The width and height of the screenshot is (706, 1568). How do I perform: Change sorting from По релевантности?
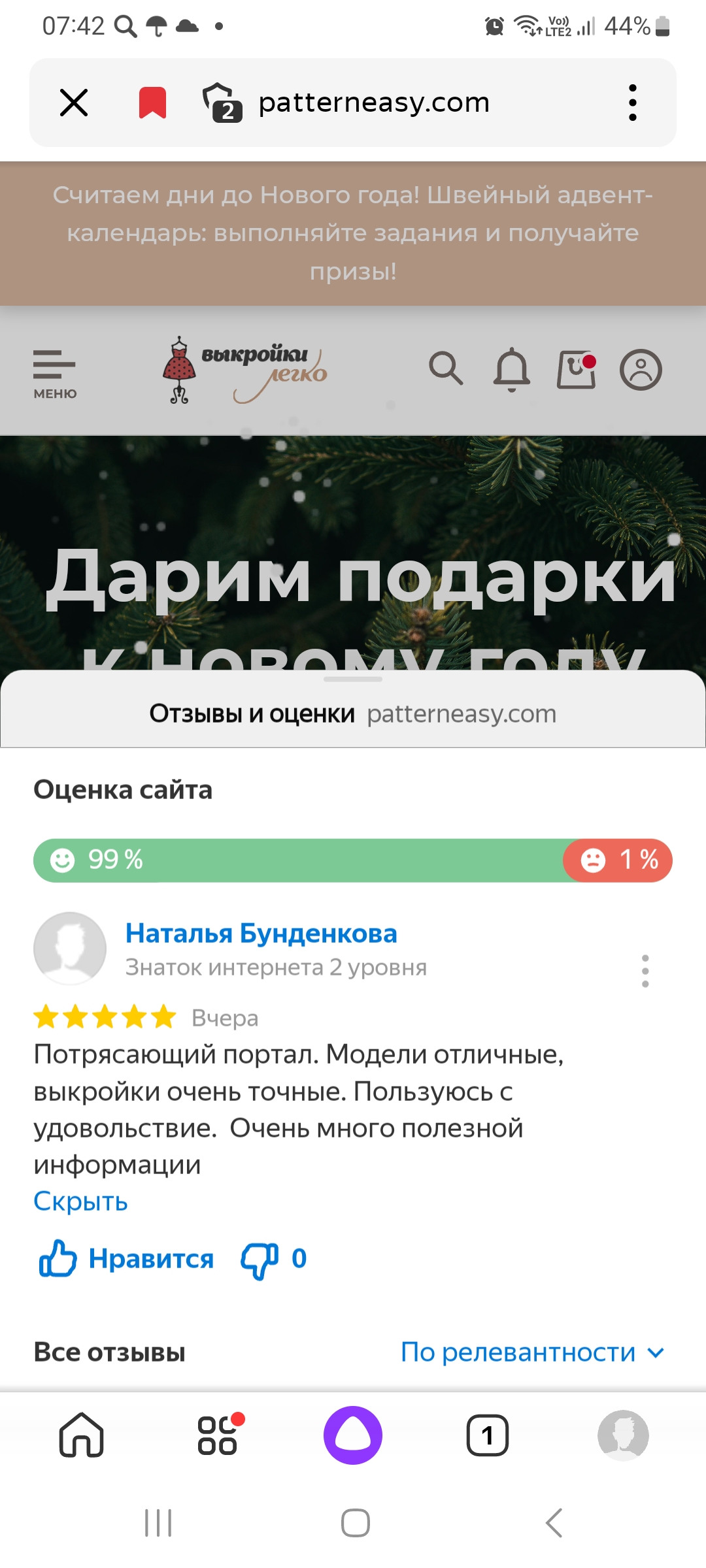532,1352
